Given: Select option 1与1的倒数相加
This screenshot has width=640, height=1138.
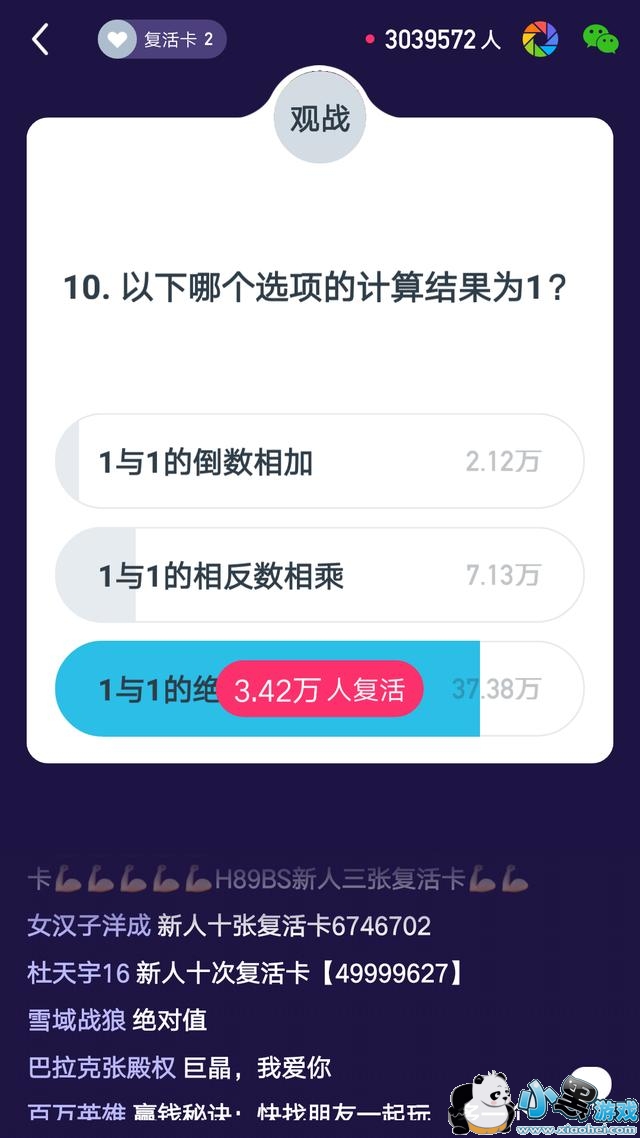Looking at the screenshot, I should tap(319, 462).
